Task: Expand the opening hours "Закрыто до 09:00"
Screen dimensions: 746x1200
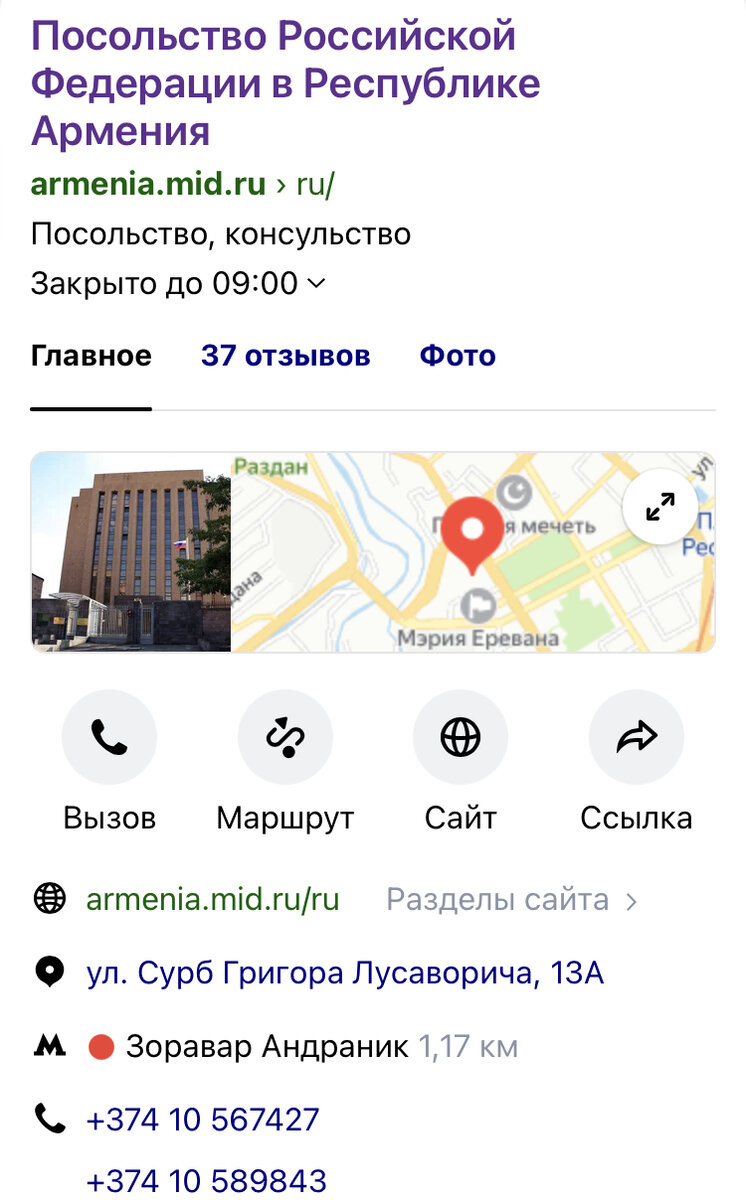Action: [178, 283]
